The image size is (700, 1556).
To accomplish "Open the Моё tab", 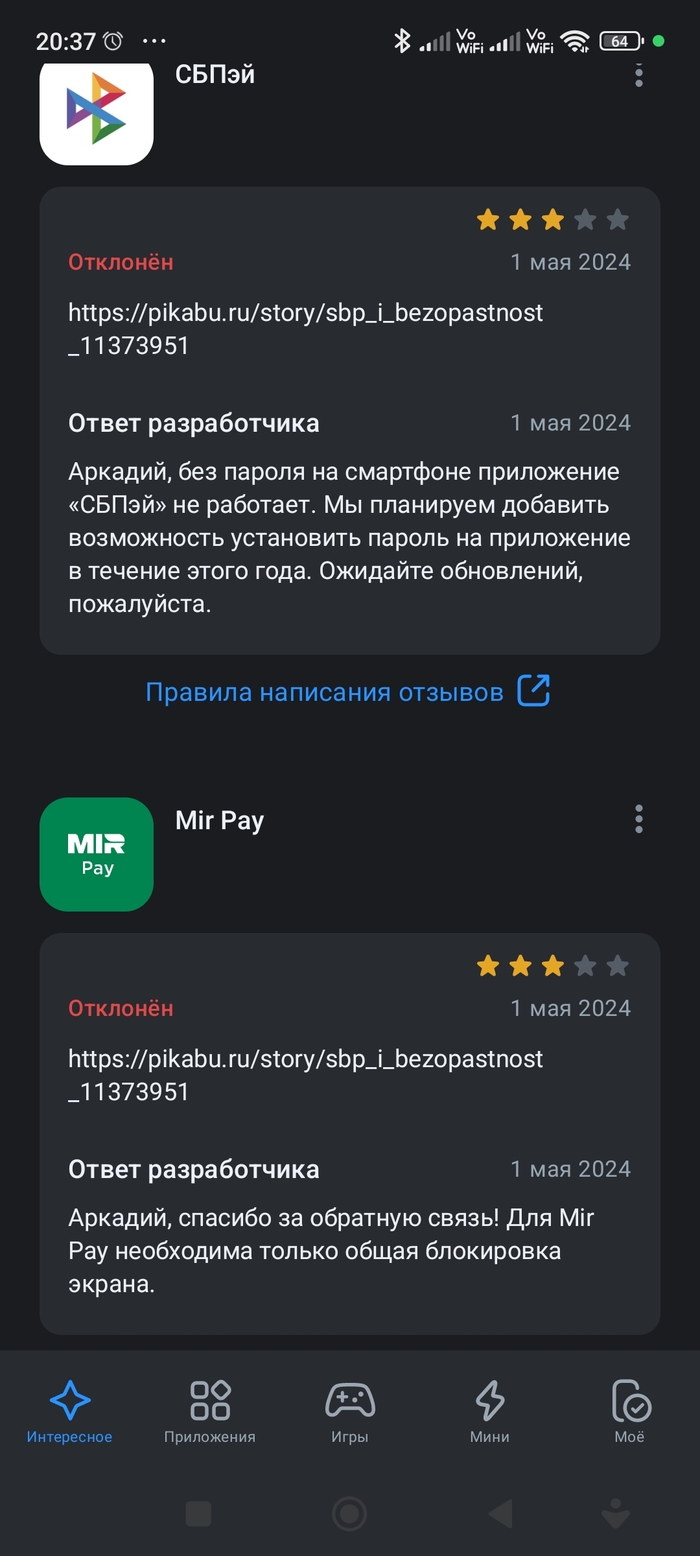I will click(x=630, y=1411).
